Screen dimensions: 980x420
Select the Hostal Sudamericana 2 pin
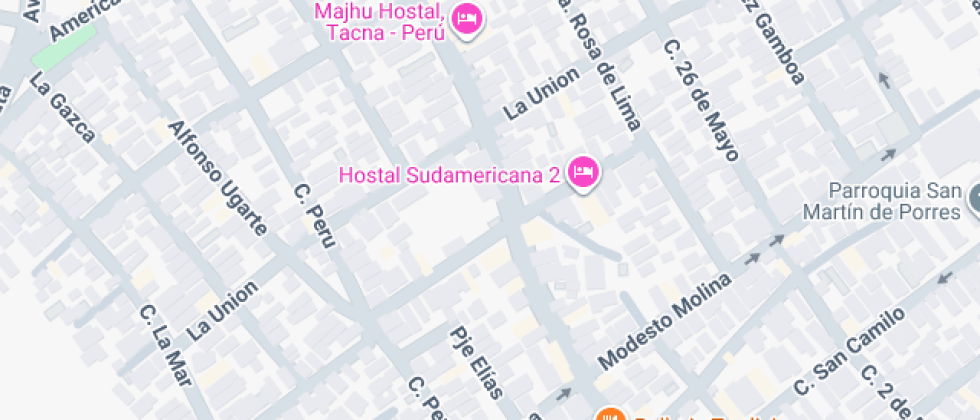click(x=583, y=174)
